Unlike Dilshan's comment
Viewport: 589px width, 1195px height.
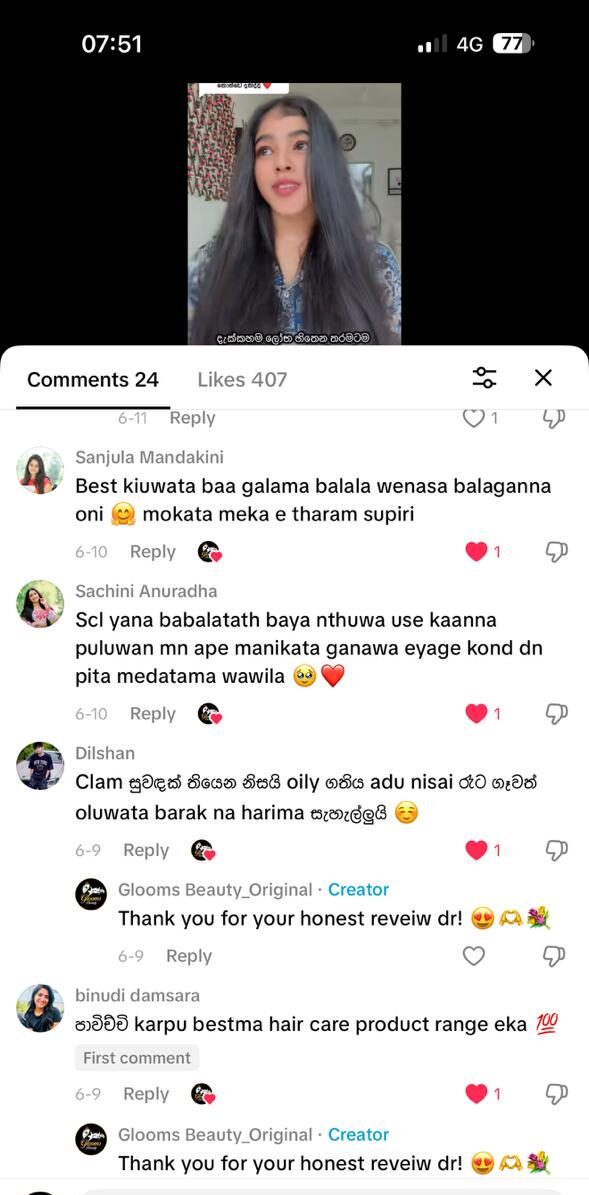point(476,851)
